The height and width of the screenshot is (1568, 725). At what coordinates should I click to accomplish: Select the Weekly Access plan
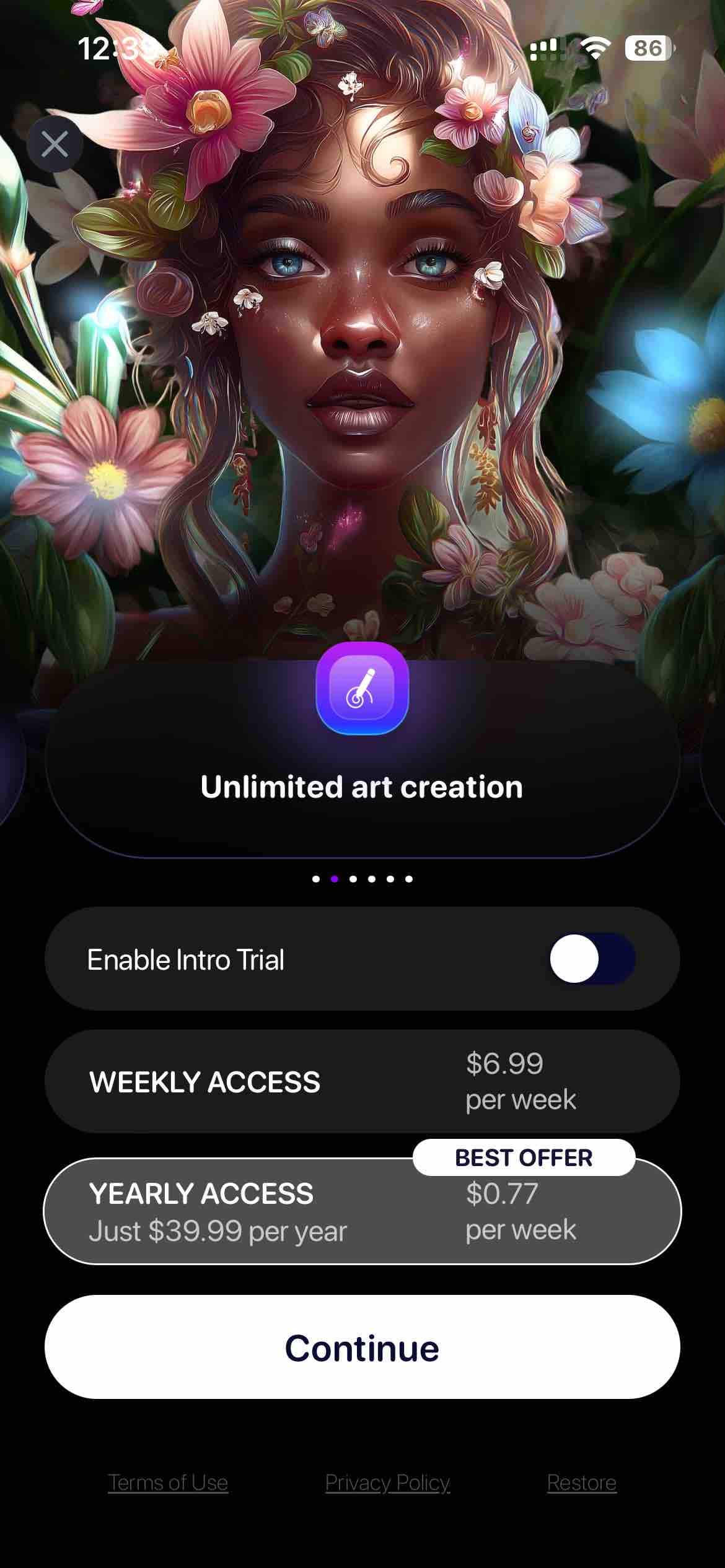pyautogui.click(x=362, y=1081)
